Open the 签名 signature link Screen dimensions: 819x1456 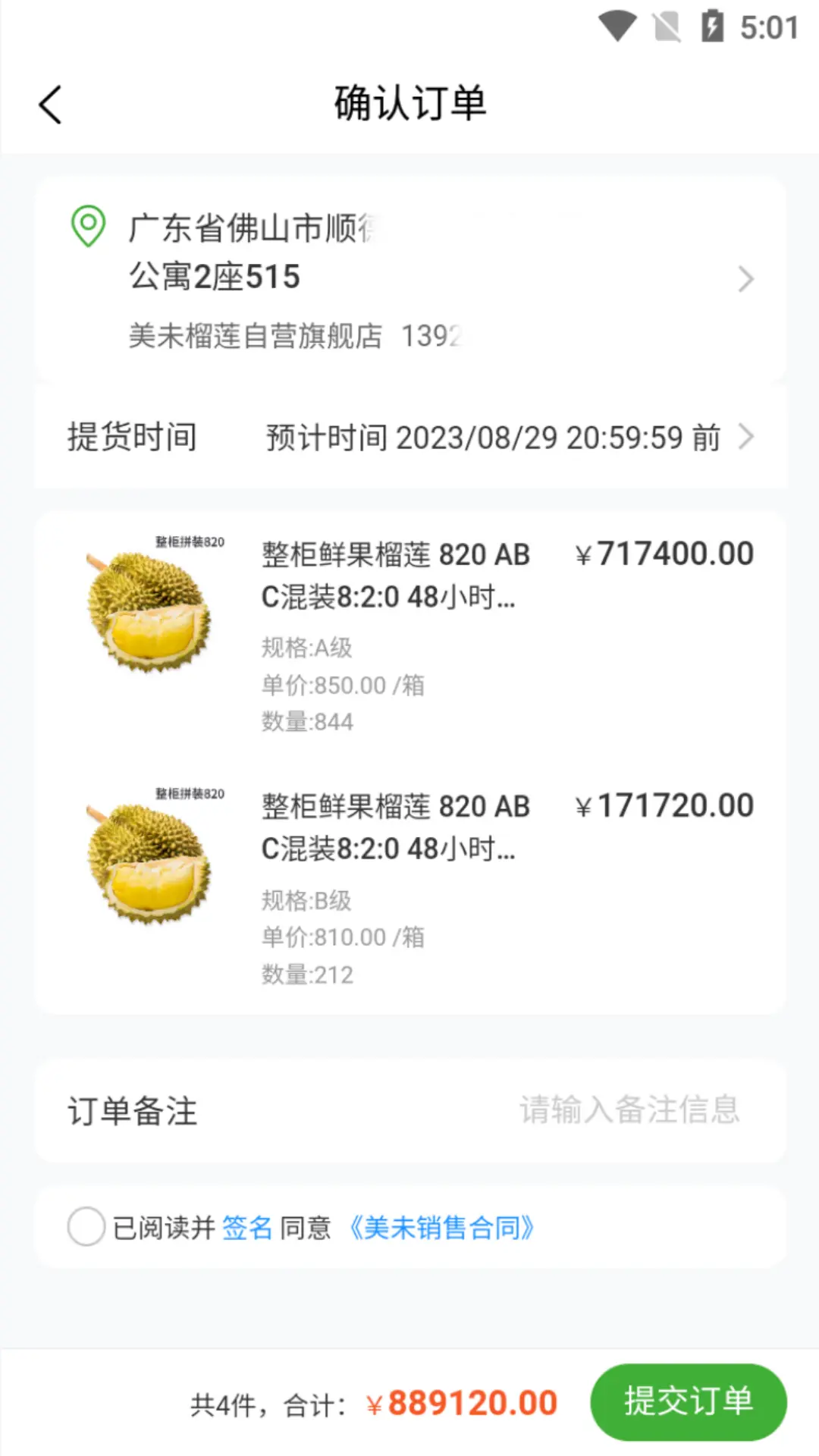pos(247,1227)
